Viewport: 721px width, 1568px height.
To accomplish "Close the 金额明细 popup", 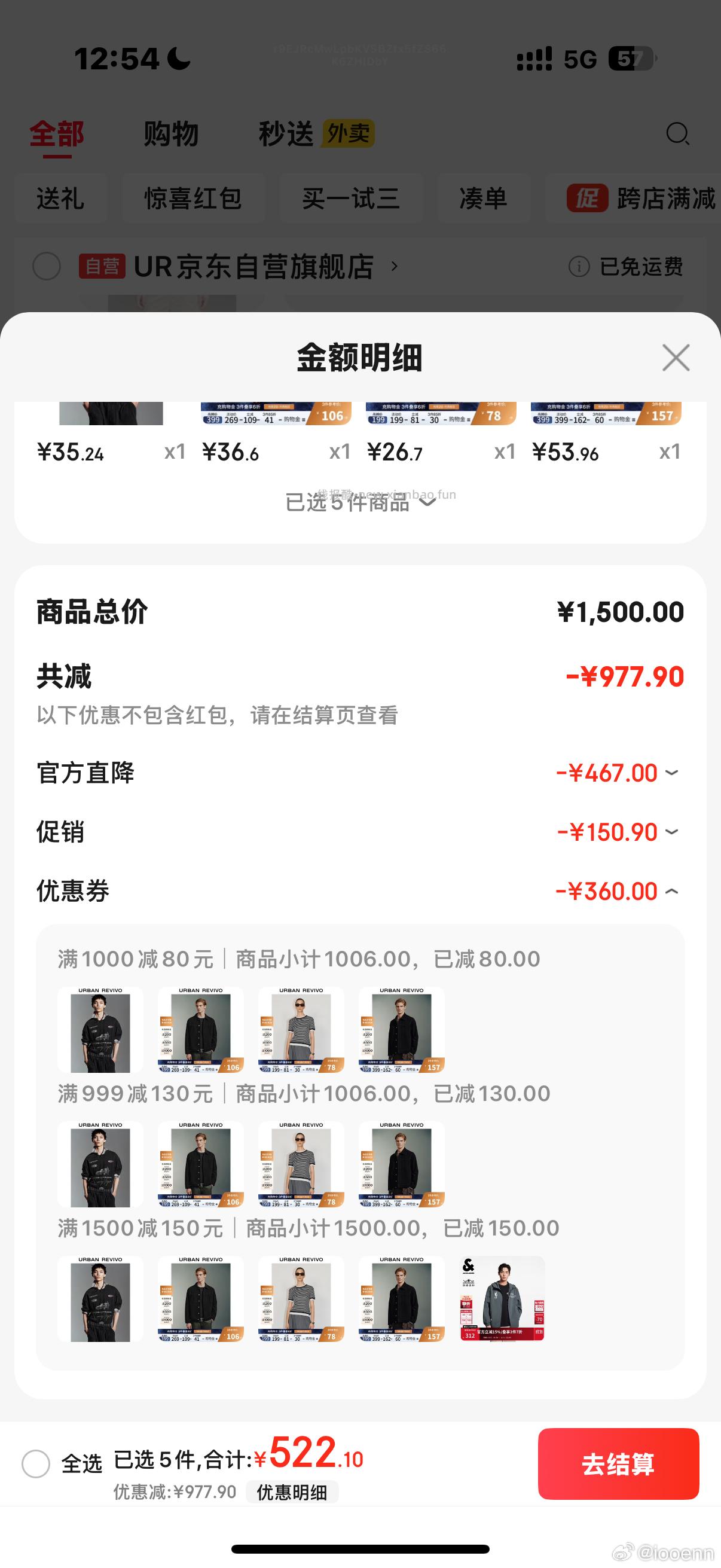I will (x=676, y=358).
